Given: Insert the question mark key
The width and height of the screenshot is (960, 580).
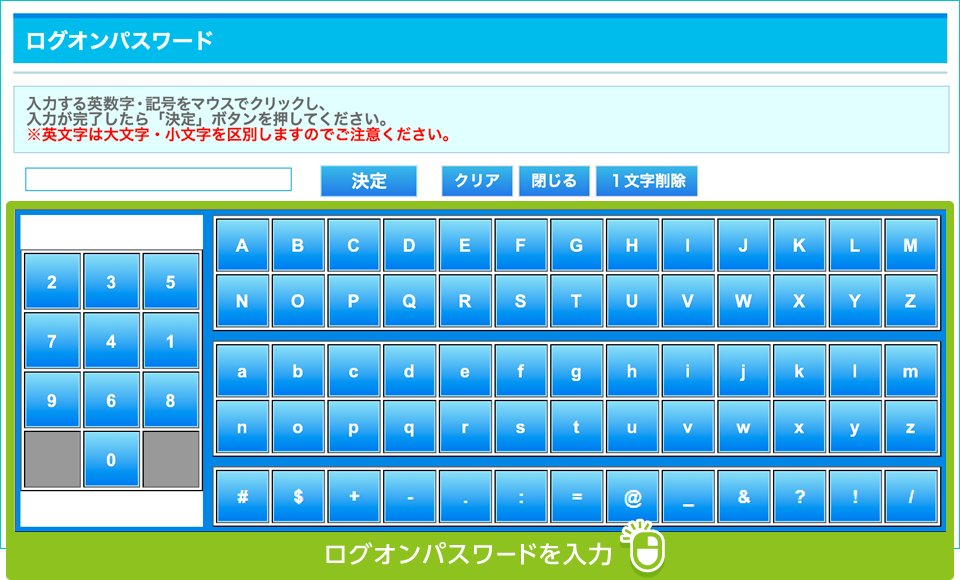Looking at the screenshot, I should pos(799,497).
